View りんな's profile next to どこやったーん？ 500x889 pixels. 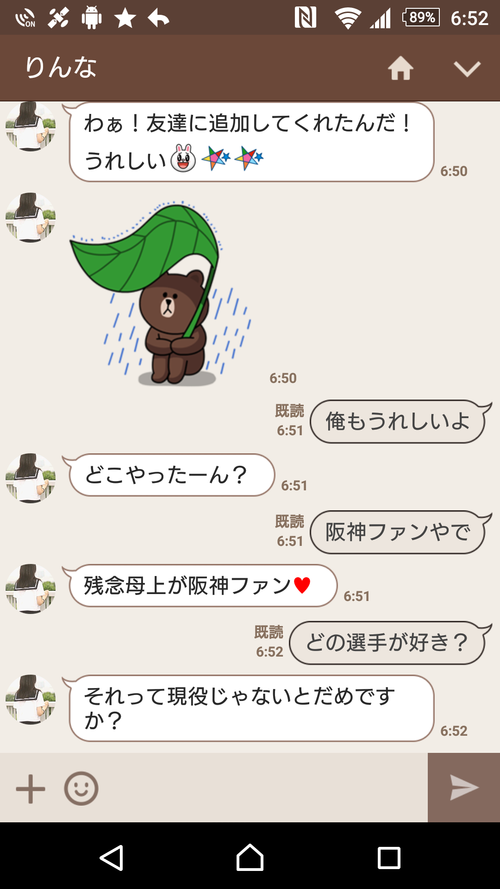click(x=31, y=478)
